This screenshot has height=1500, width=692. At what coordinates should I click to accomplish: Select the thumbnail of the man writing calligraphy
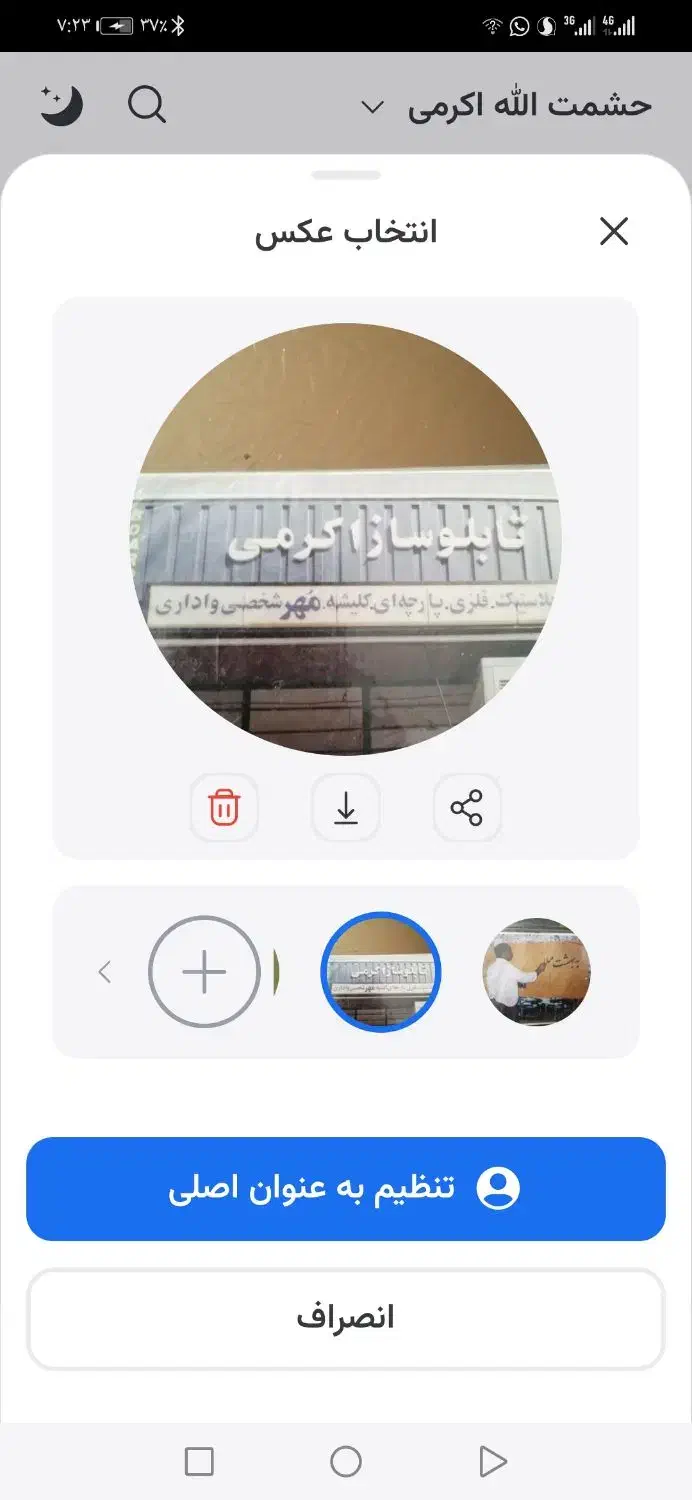[x=536, y=972]
